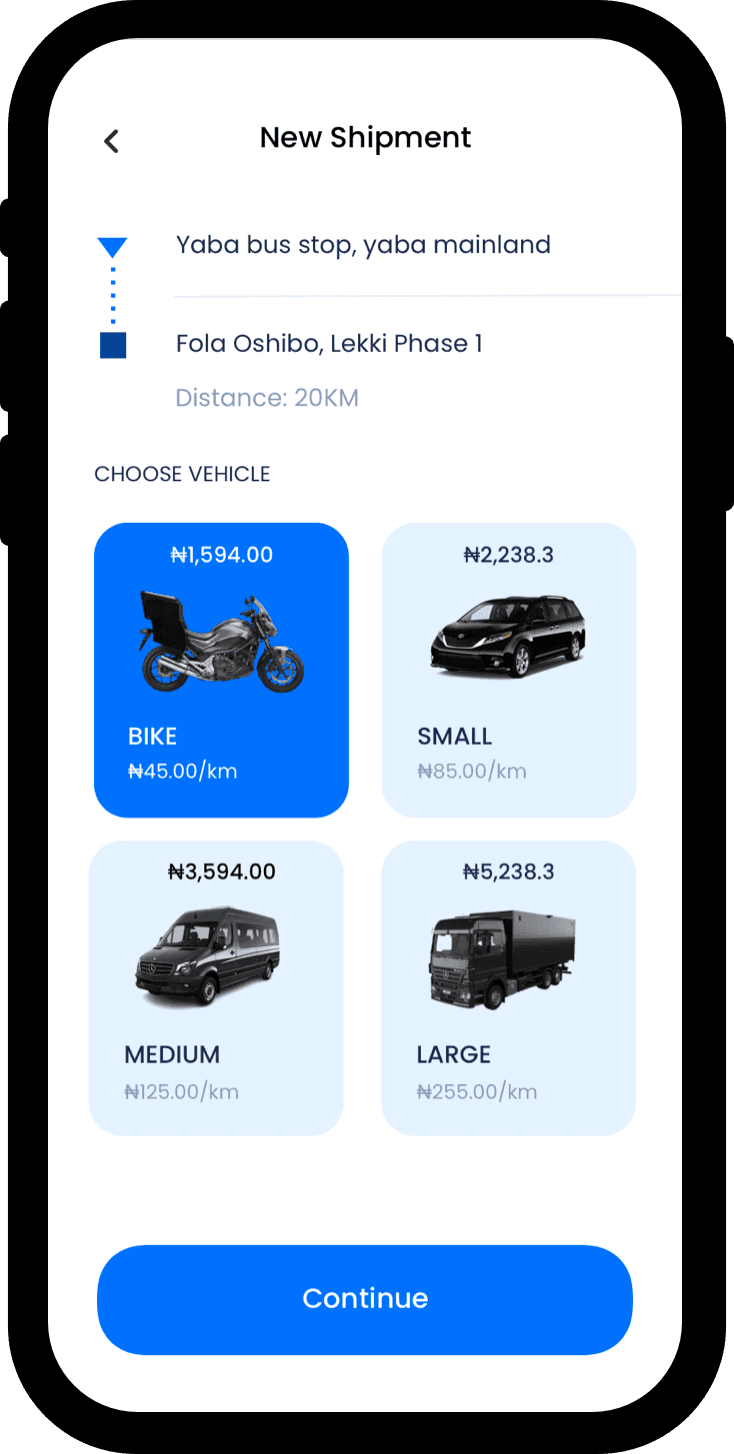
Task: Edit the Fola Oshibo destination address
Action: point(329,344)
